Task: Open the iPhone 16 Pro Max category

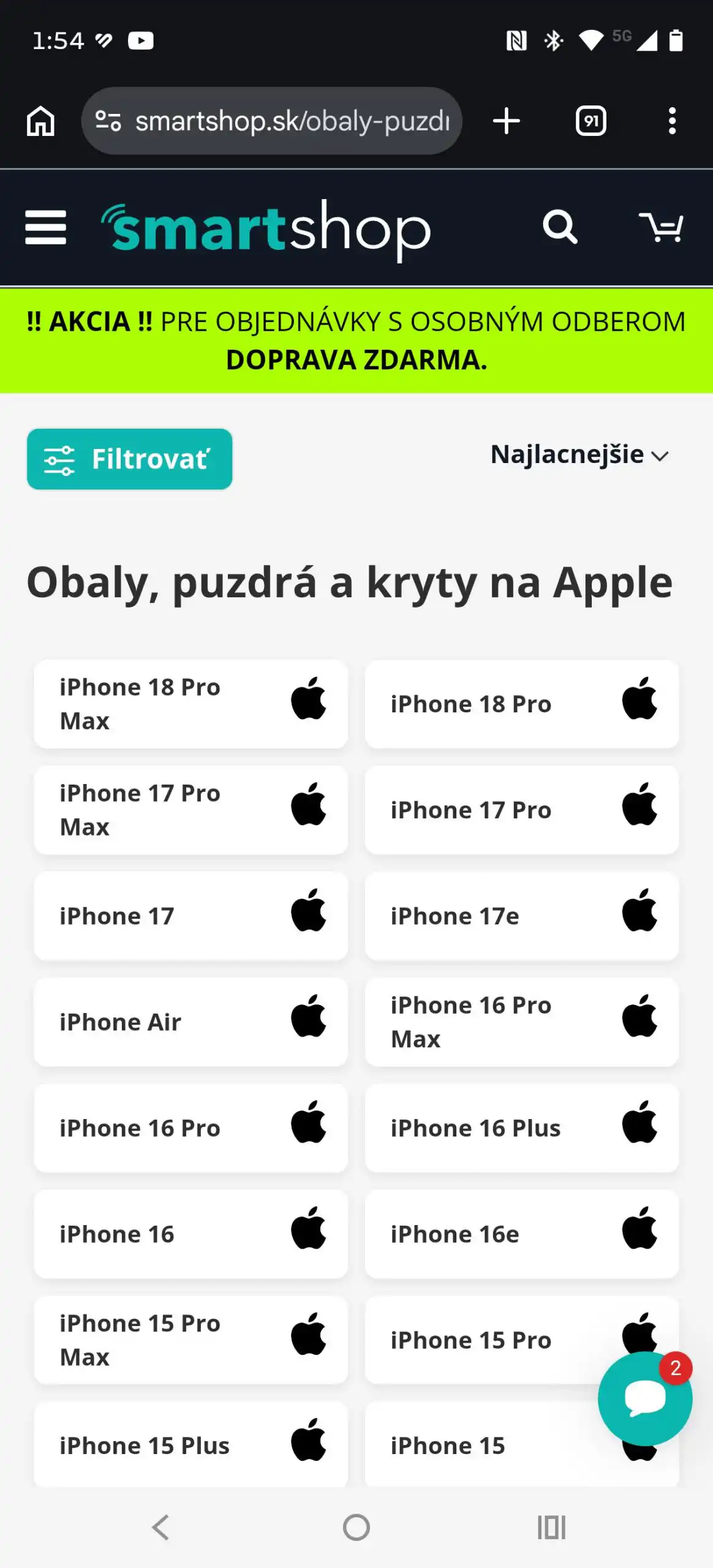Action: click(522, 1022)
